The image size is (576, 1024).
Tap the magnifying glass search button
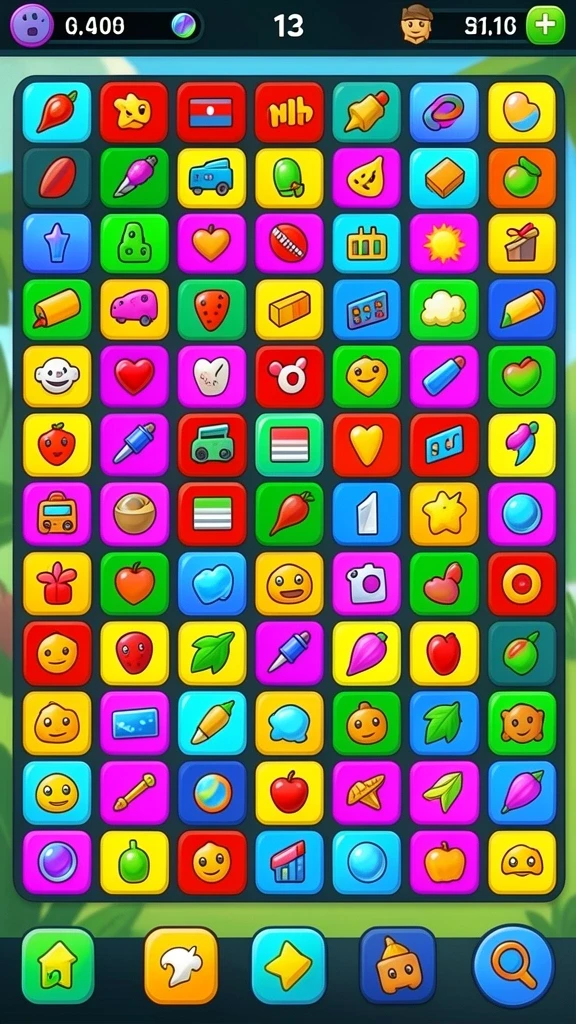click(514, 965)
